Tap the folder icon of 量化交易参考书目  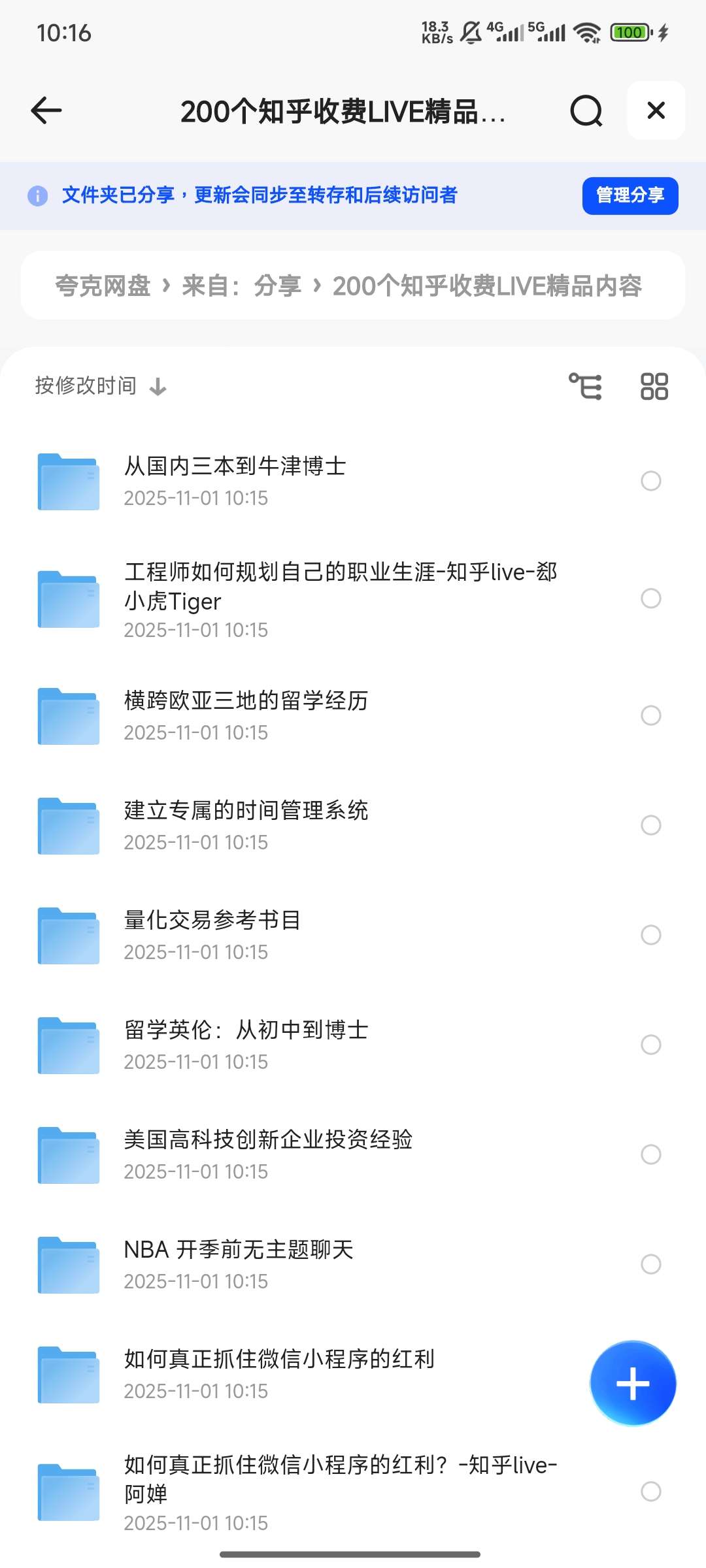[x=67, y=936]
